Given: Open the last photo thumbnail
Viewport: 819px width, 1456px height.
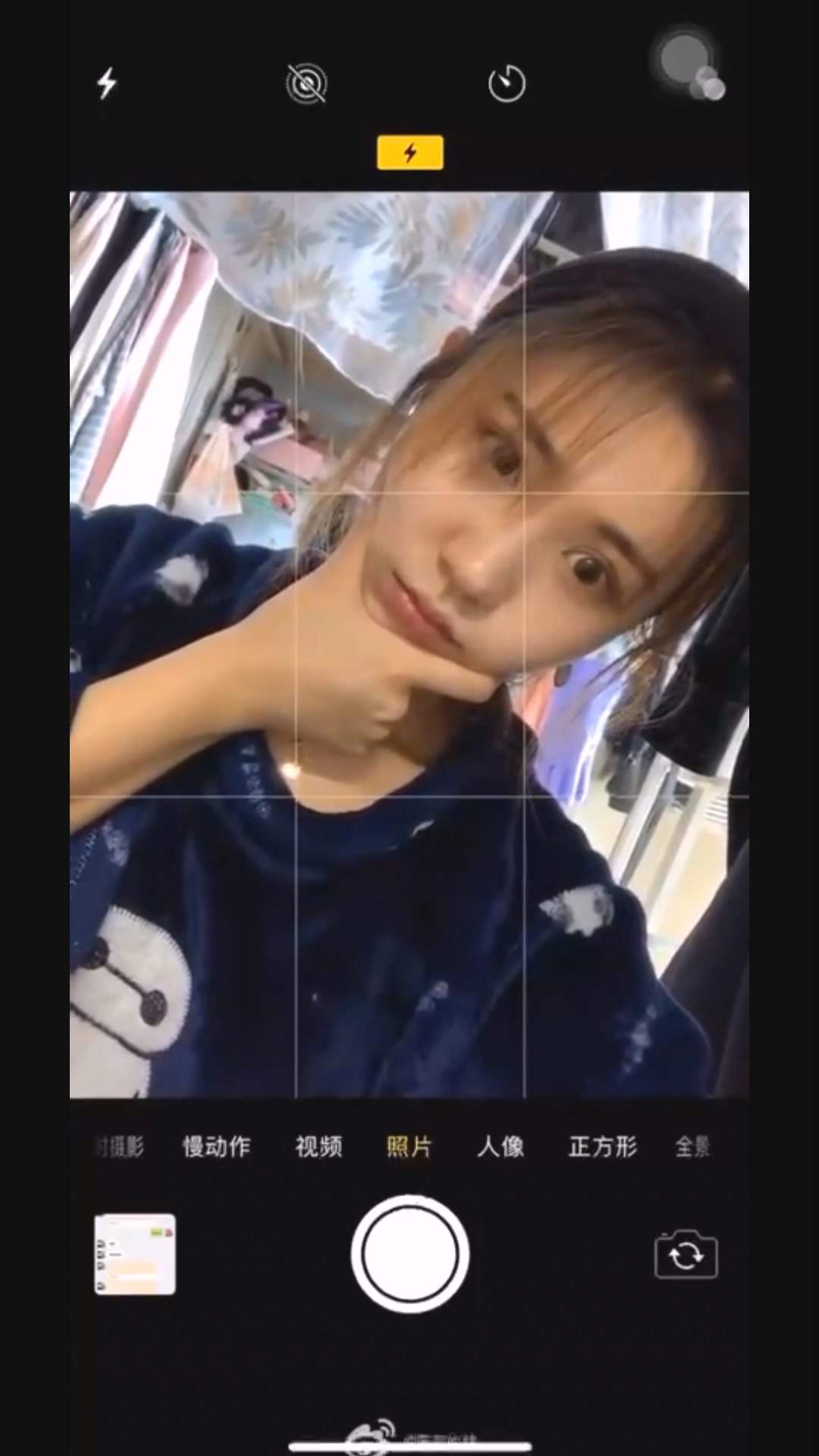Looking at the screenshot, I should (x=135, y=1254).
